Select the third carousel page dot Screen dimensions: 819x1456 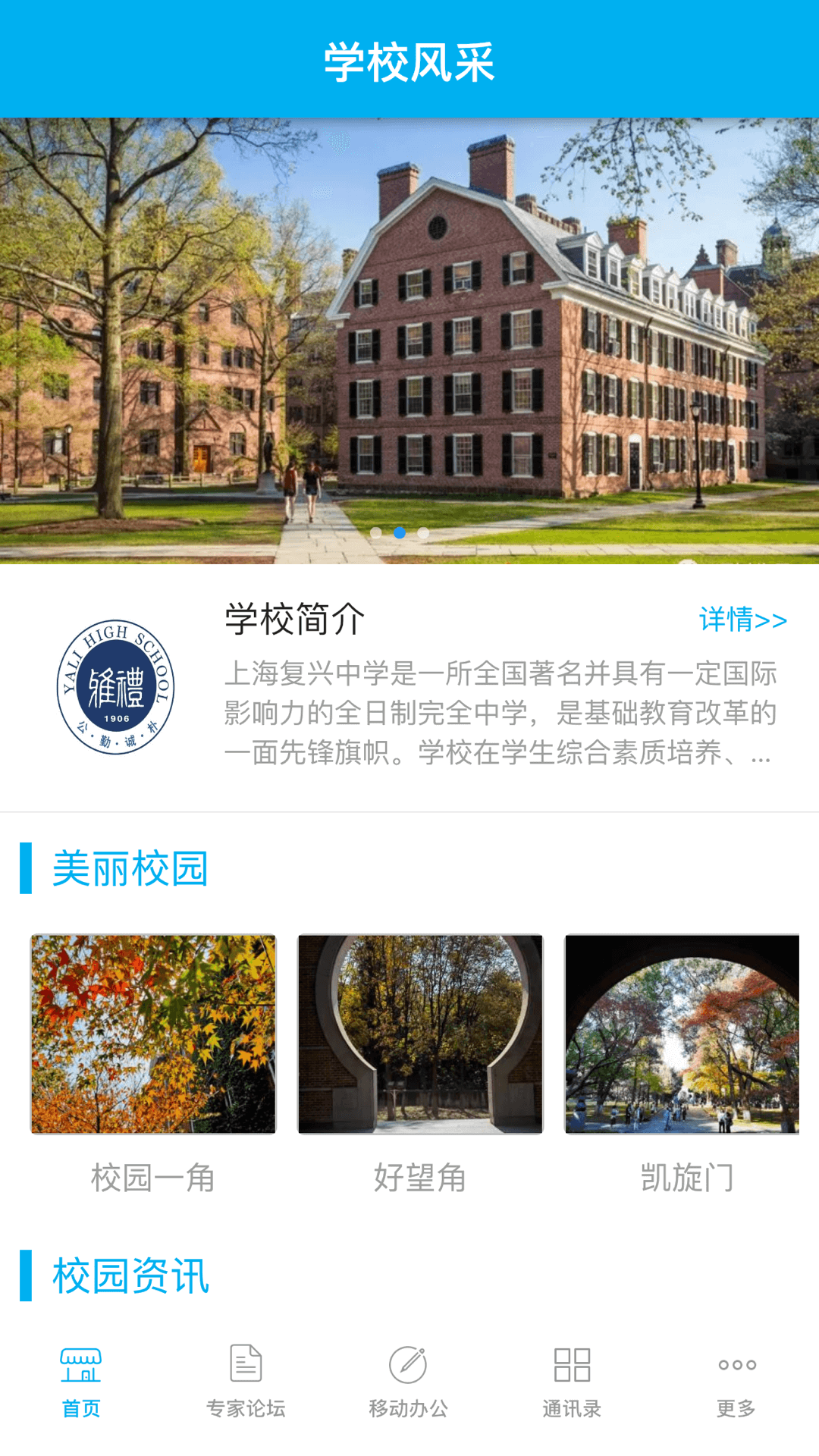pos(424,533)
